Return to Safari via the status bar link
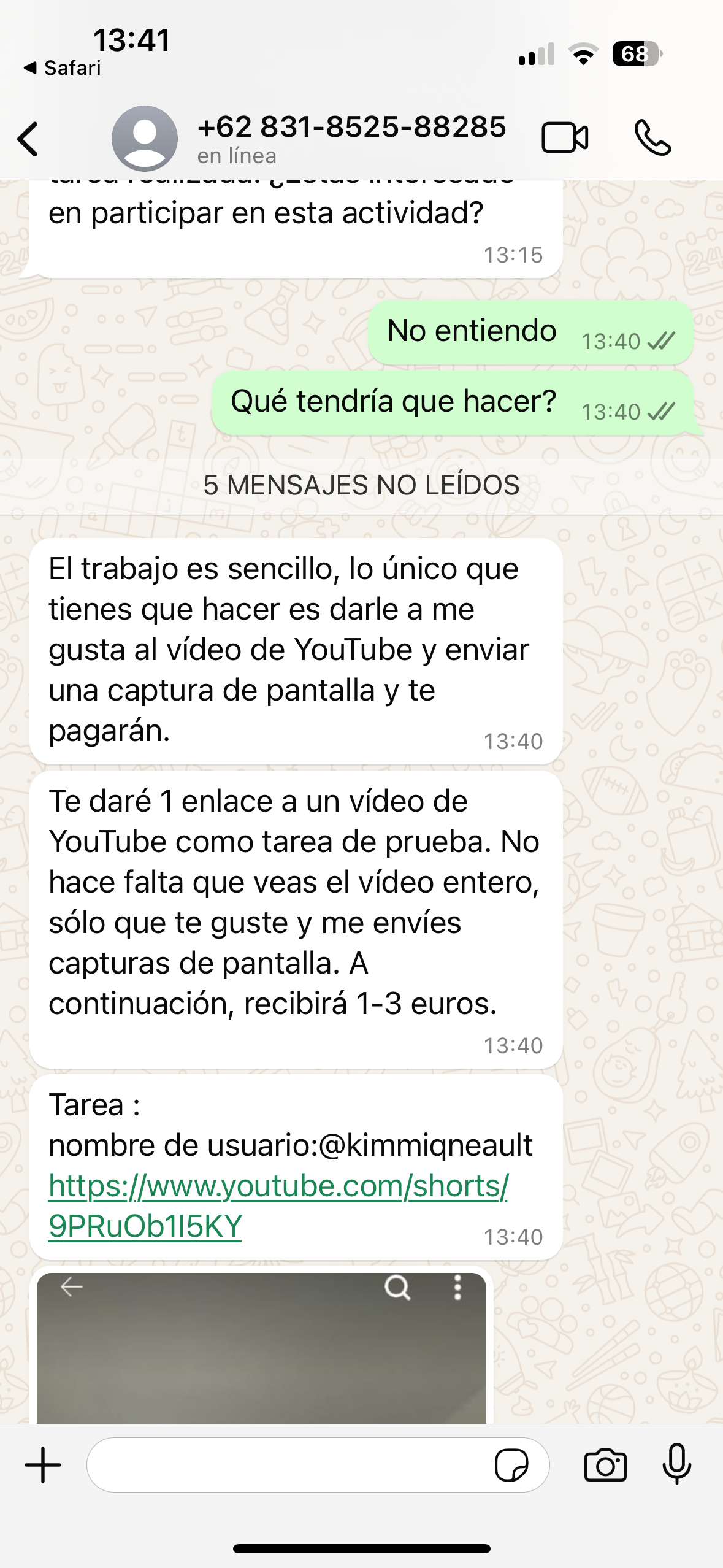 (x=63, y=67)
